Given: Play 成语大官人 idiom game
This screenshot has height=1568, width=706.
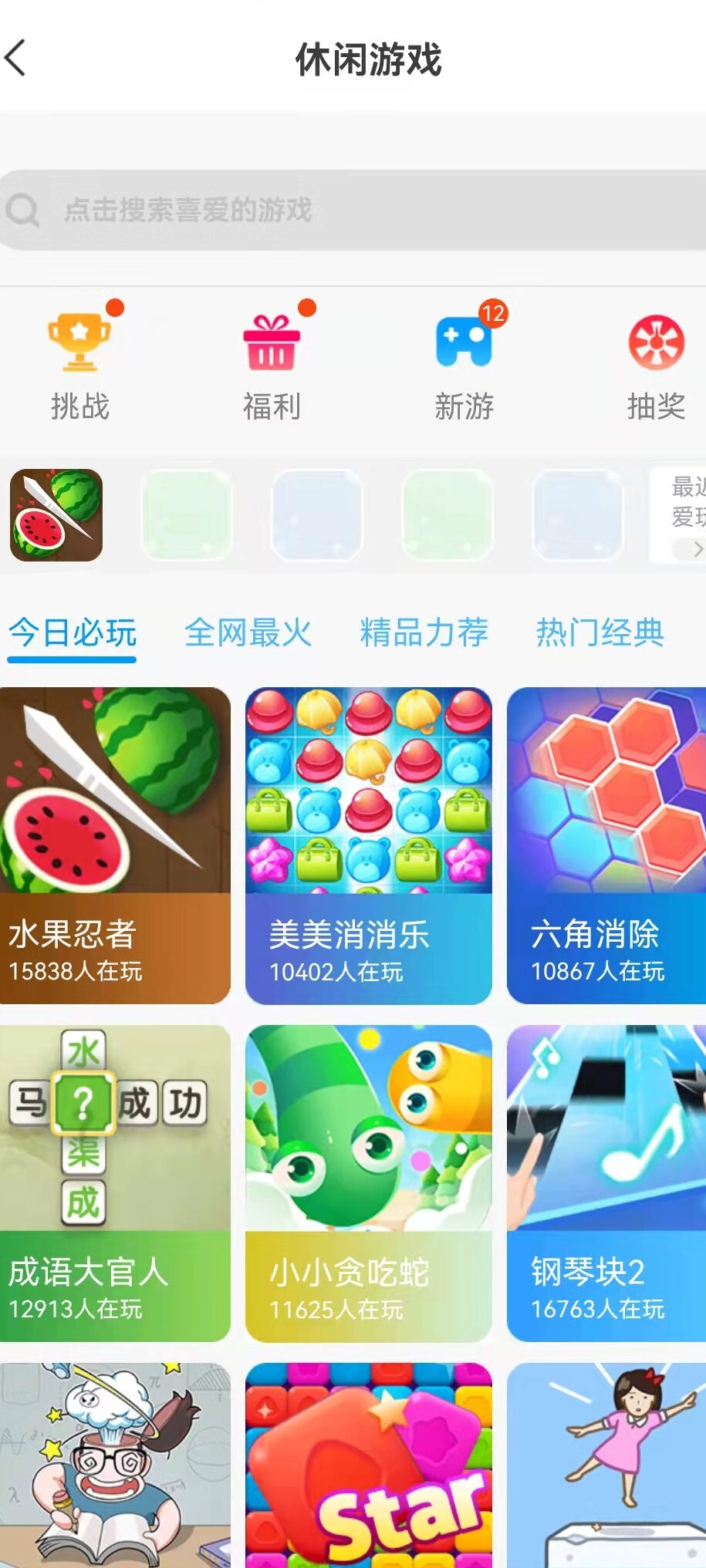Looking at the screenshot, I should (x=115, y=1183).
